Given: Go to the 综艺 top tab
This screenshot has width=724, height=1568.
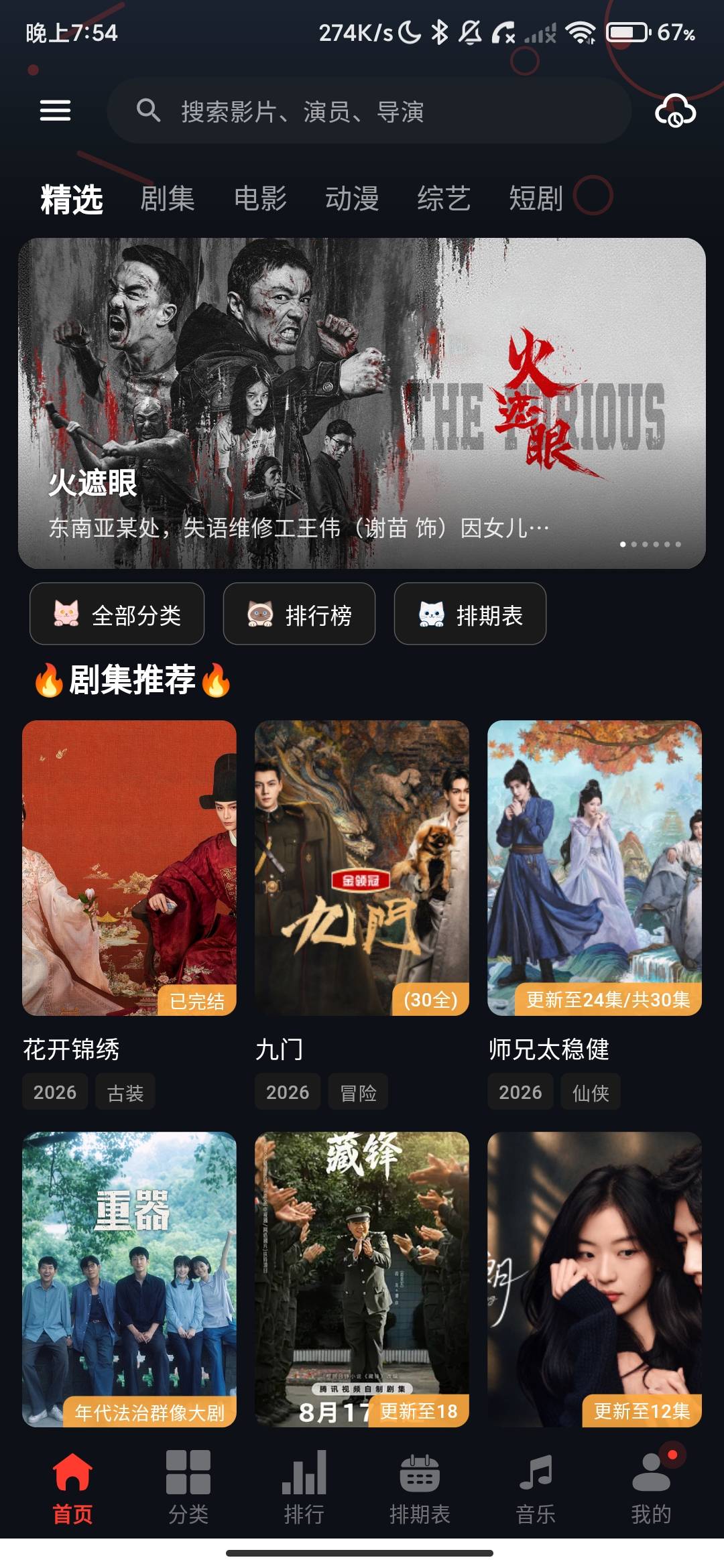Looking at the screenshot, I should [x=444, y=199].
